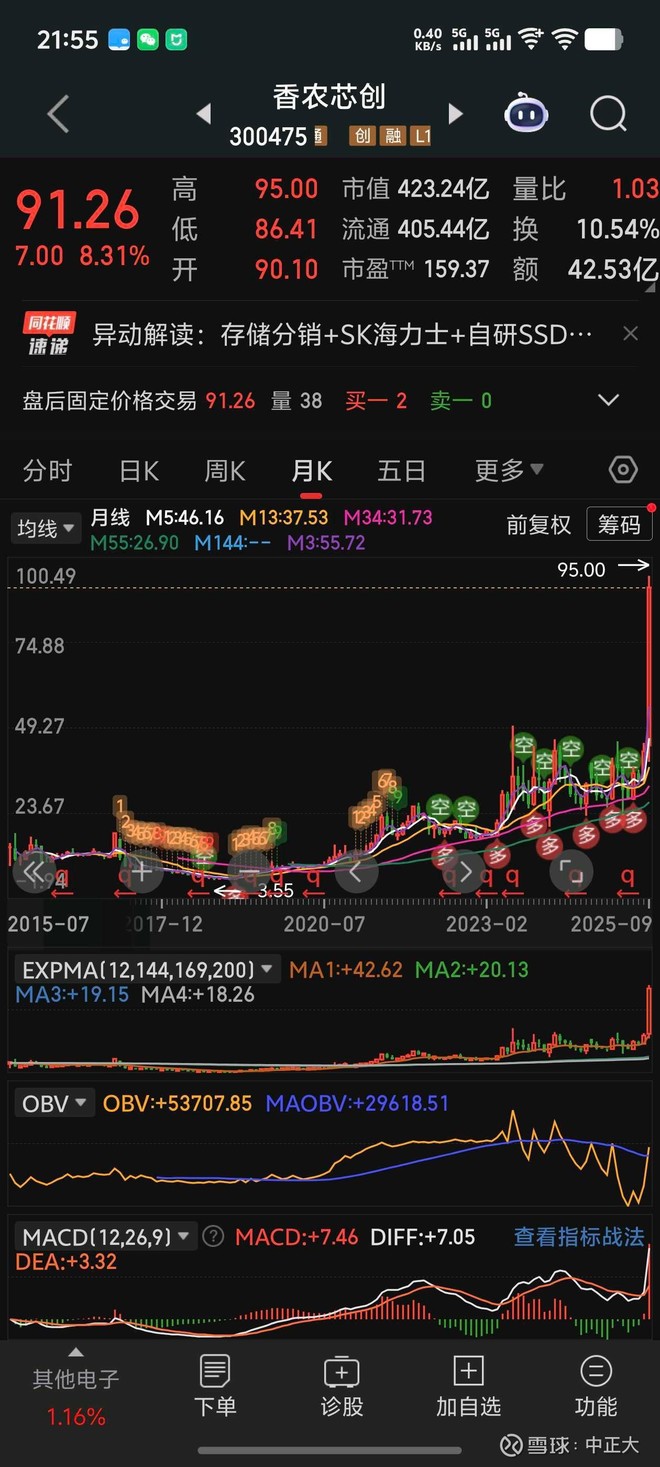Show the 五日 chart
The height and width of the screenshot is (1467, 660).
pos(401,471)
